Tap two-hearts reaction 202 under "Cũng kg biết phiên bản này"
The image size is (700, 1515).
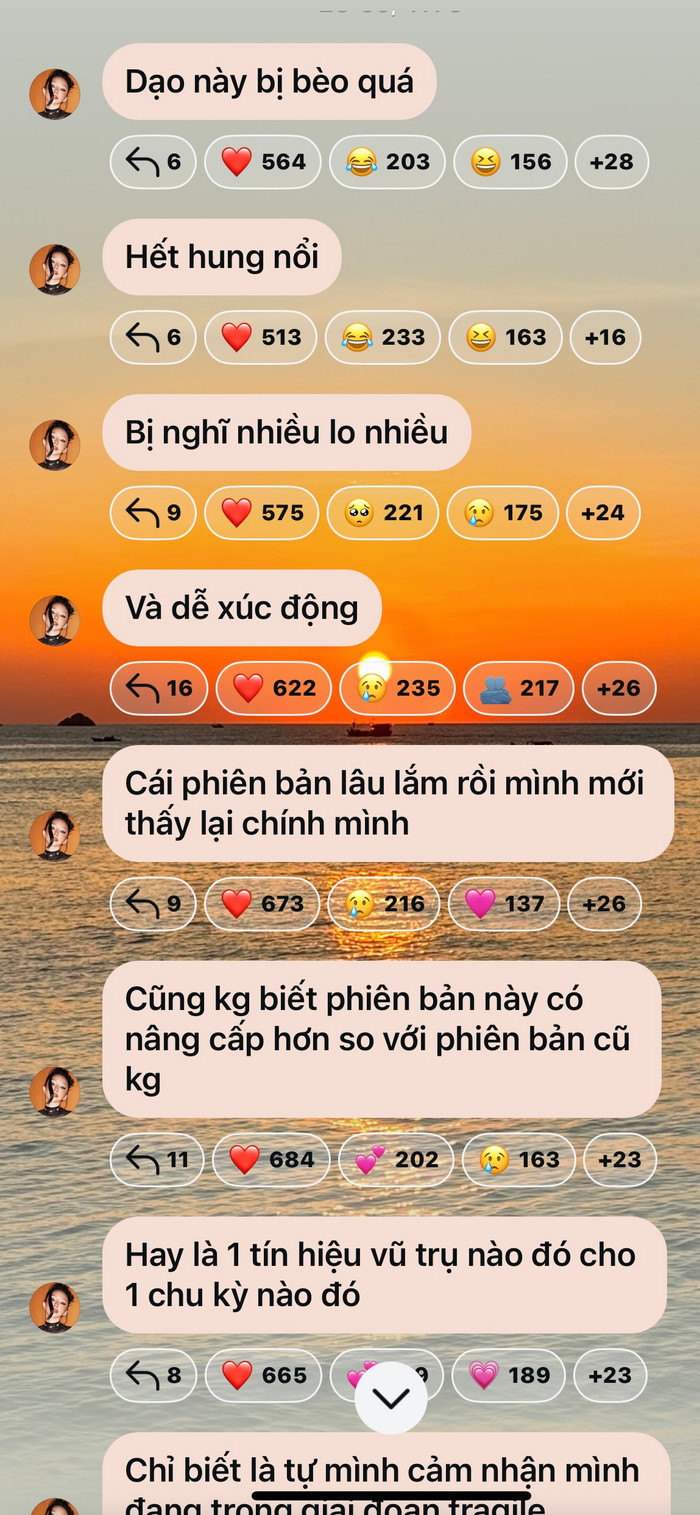(396, 1160)
